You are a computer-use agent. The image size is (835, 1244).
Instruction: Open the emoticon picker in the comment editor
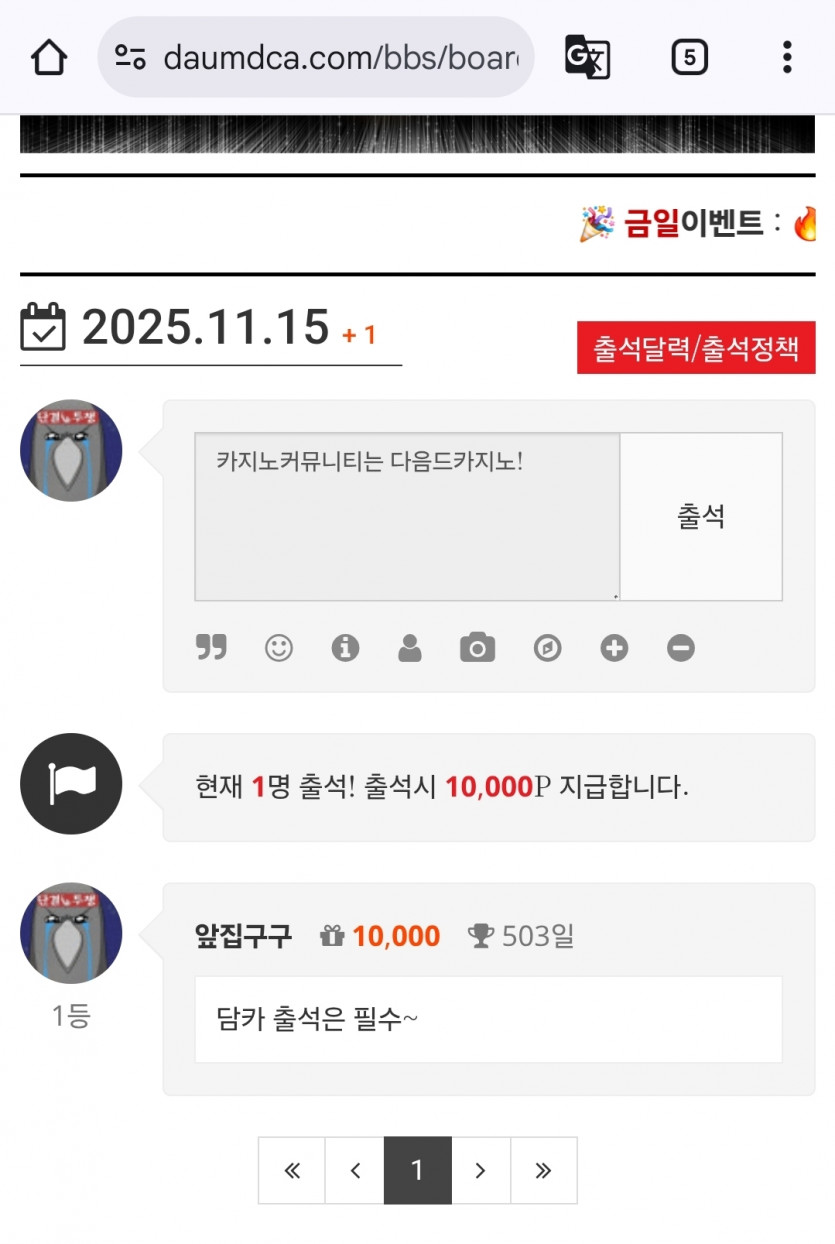click(x=278, y=648)
